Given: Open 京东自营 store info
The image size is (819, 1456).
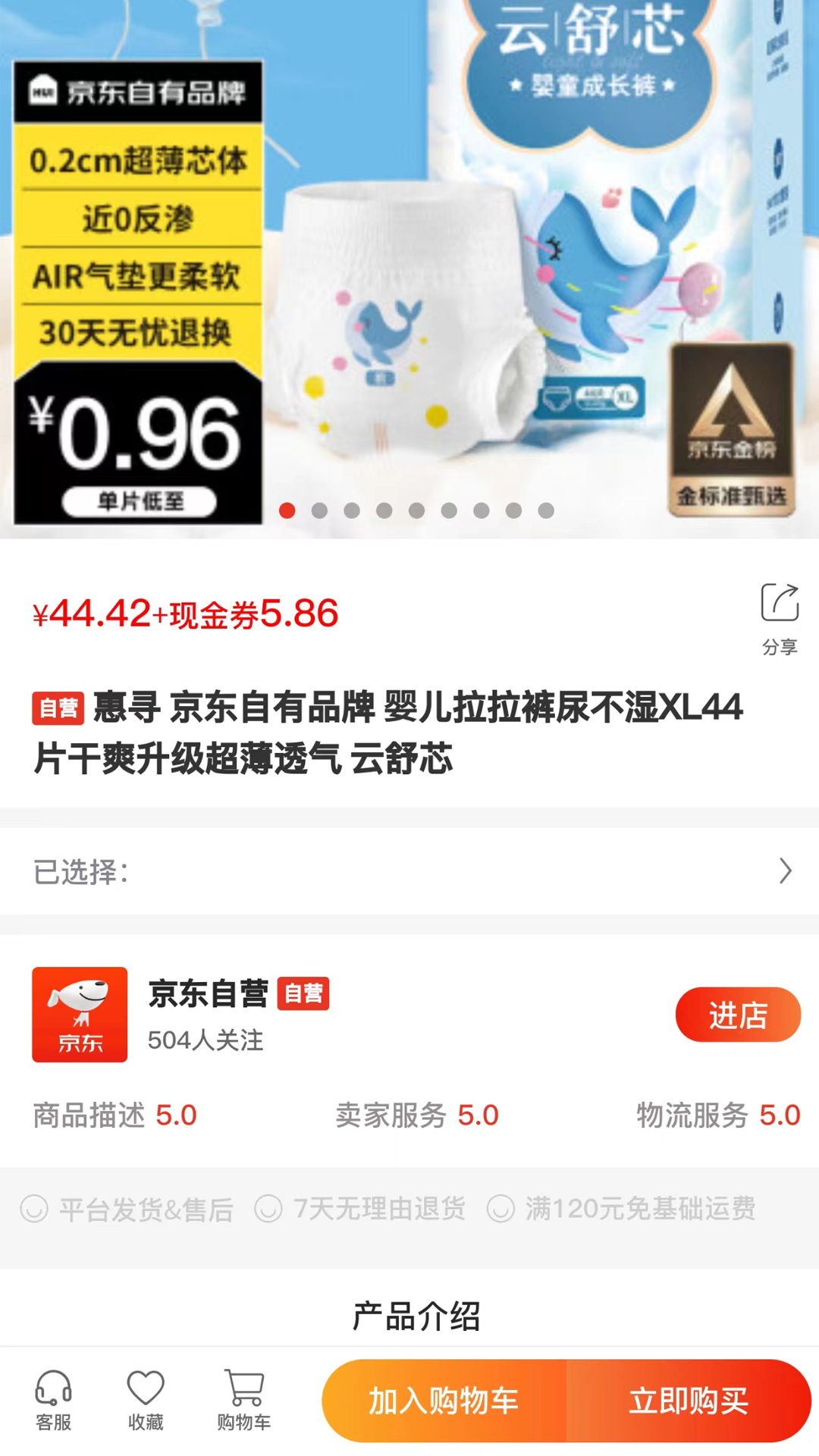Looking at the screenshot, I should 208,994.
